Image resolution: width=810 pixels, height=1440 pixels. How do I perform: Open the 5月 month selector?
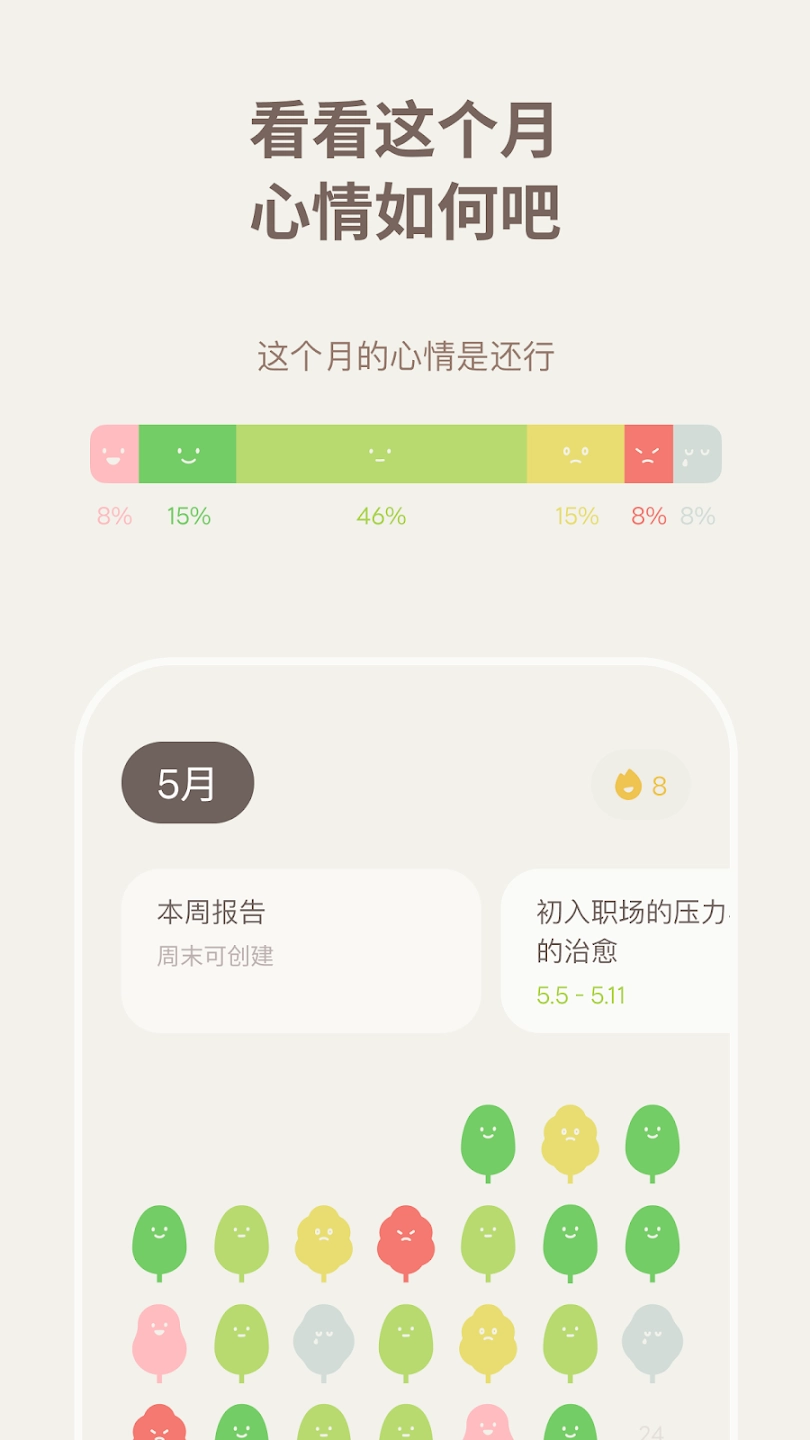(186, 783)
